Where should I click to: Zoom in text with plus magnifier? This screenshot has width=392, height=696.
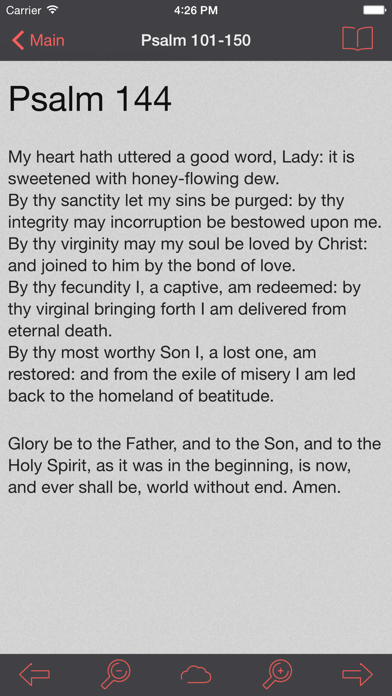coord(277,674)
